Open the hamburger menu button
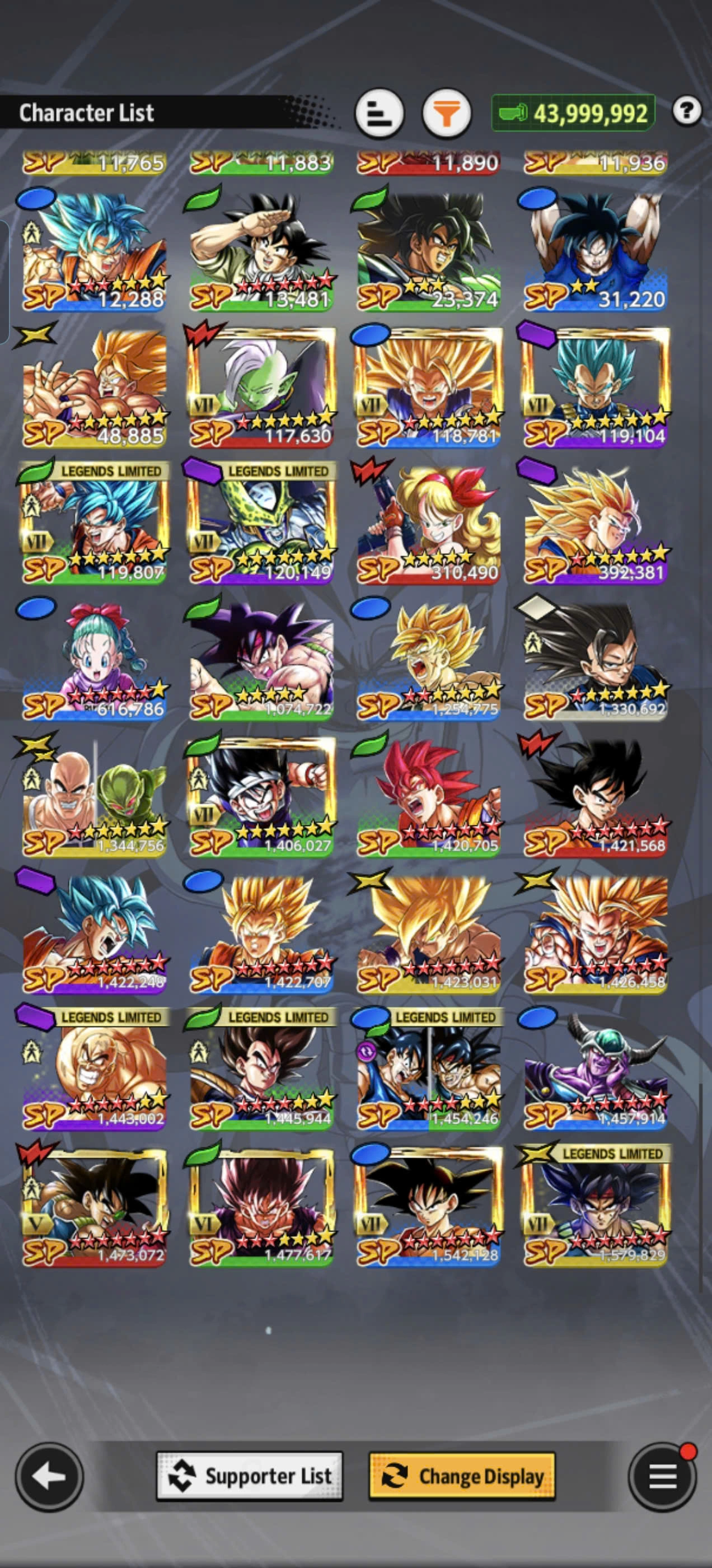This screenshot has height=1568, width=712. click(x=663, y=1476)
